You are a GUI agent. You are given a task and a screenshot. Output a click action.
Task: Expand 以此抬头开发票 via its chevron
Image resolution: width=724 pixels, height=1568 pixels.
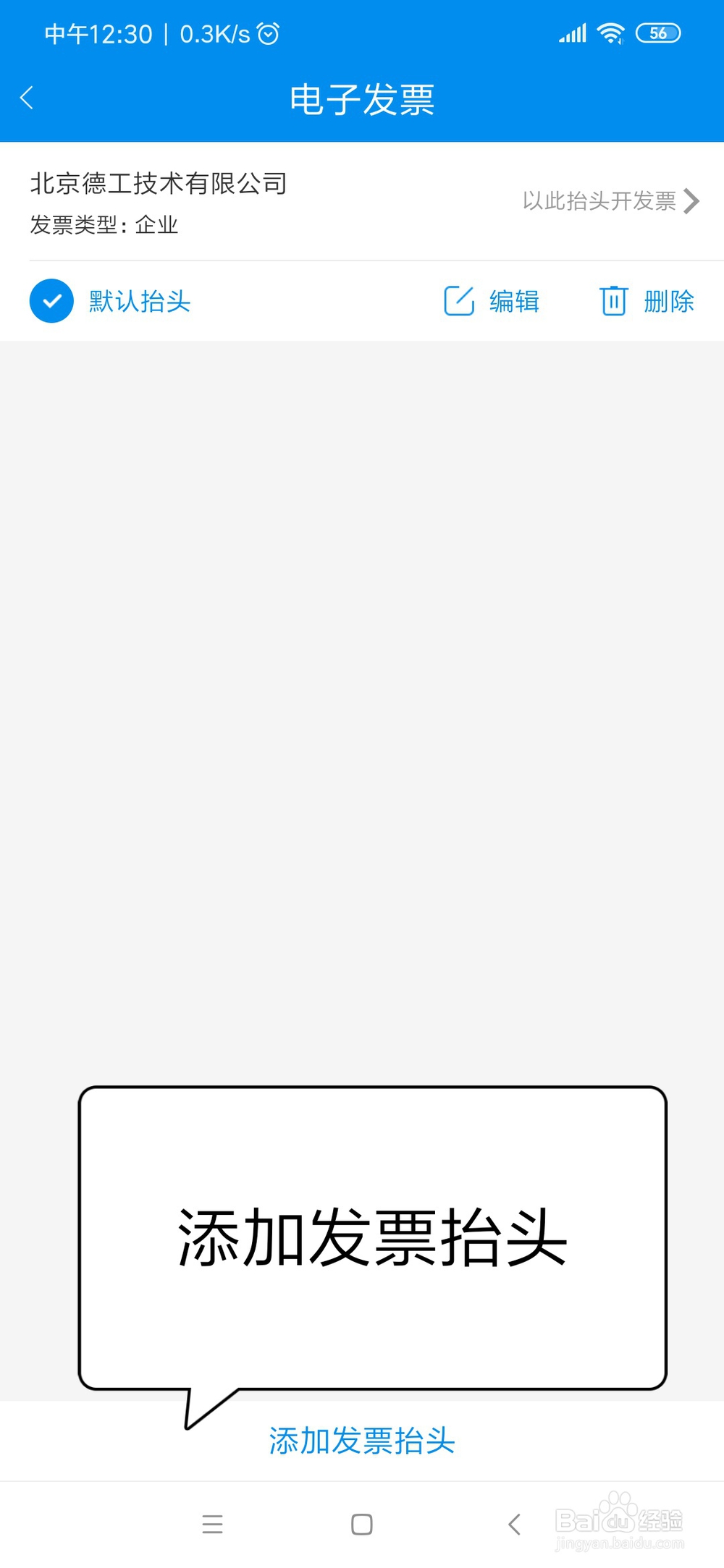[x=693, y=203]
